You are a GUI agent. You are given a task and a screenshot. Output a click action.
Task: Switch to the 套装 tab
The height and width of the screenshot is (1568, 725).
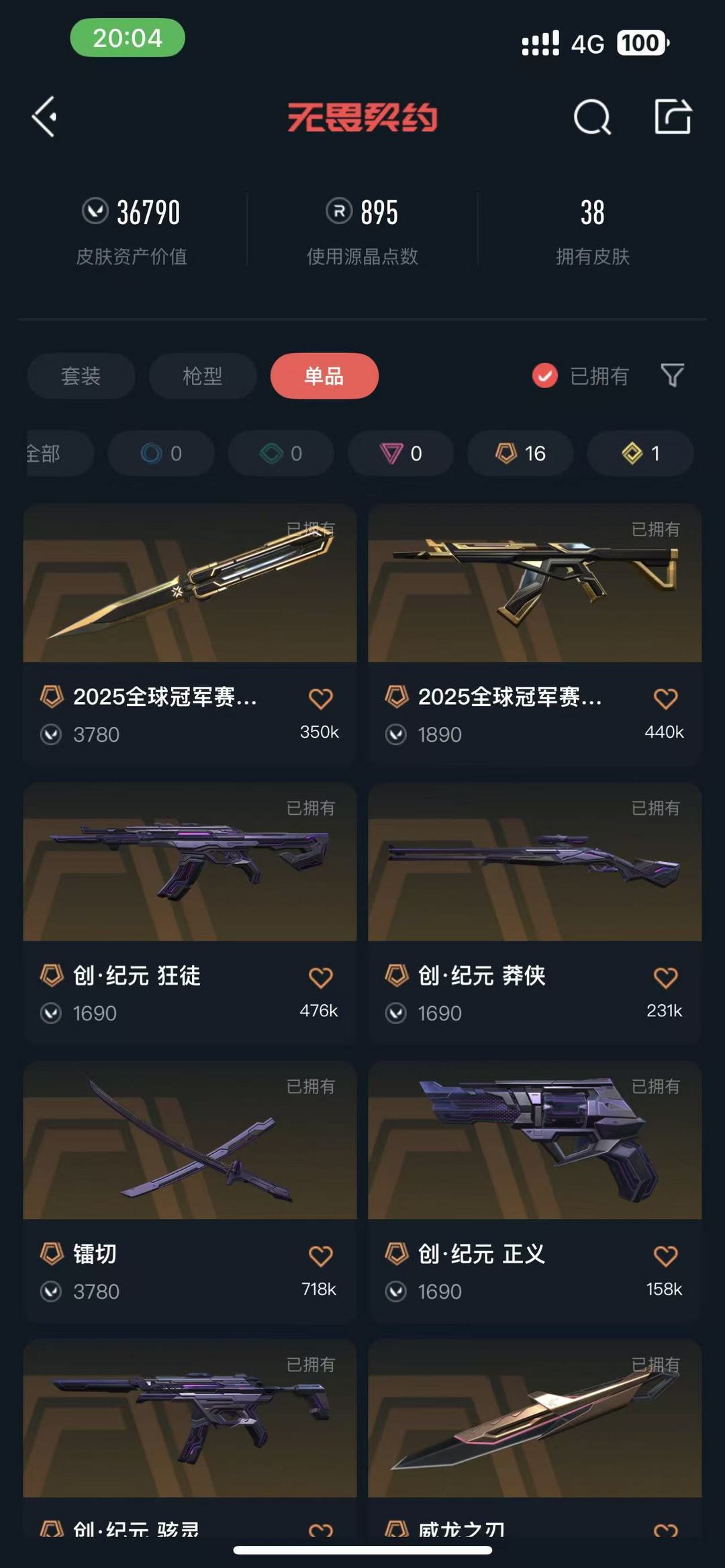point(81,376)
